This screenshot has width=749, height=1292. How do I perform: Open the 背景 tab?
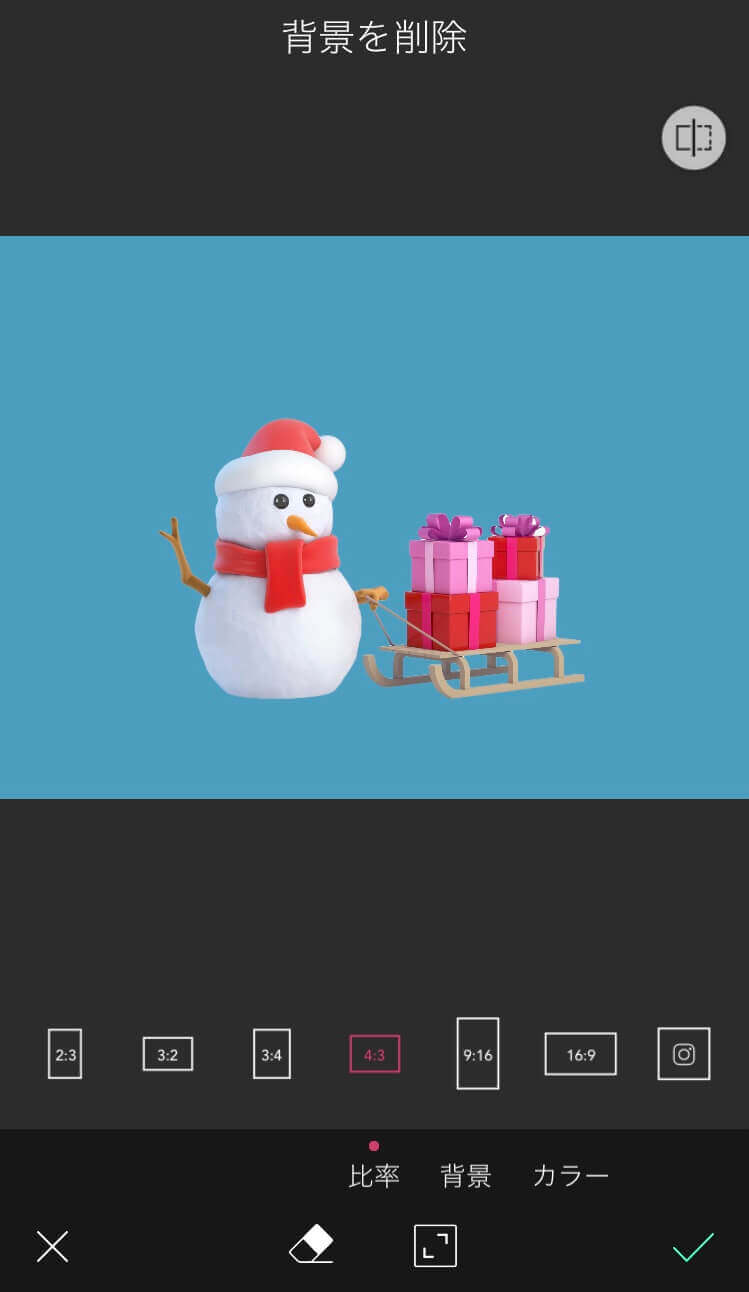[x=466, y=1176]
